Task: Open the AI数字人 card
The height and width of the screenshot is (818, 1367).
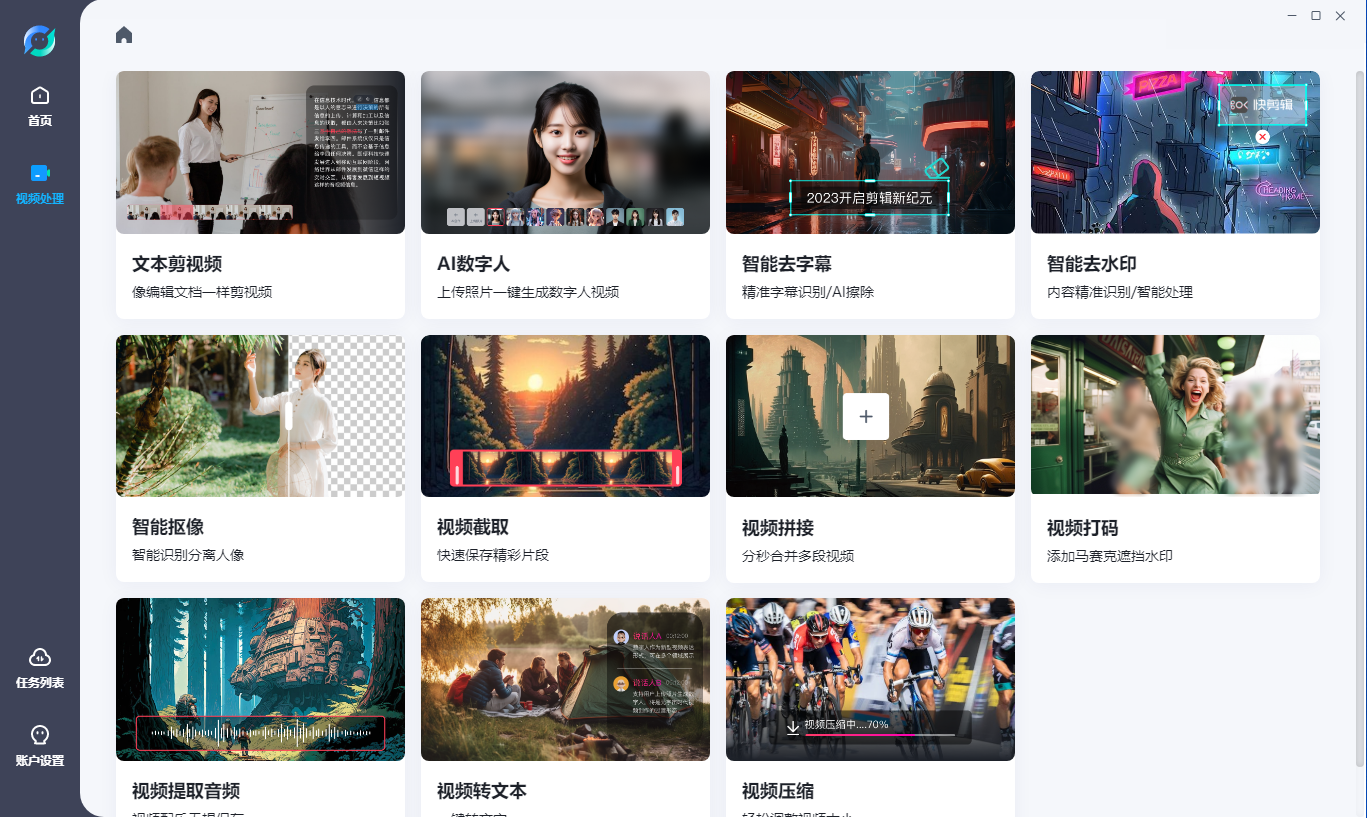Action: [x=565, y=194]
